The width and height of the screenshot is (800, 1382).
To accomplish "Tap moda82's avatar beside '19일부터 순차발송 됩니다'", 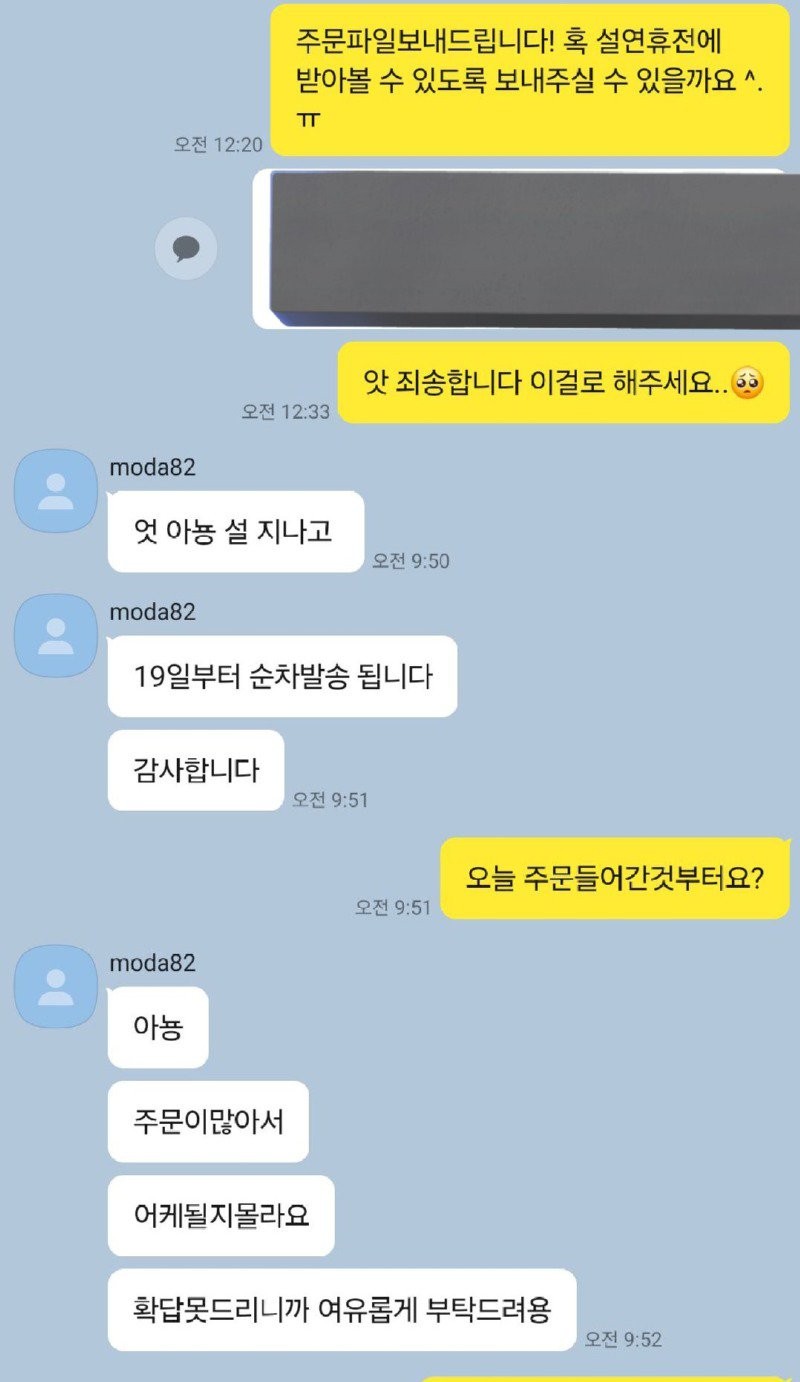I will point(55,636).
